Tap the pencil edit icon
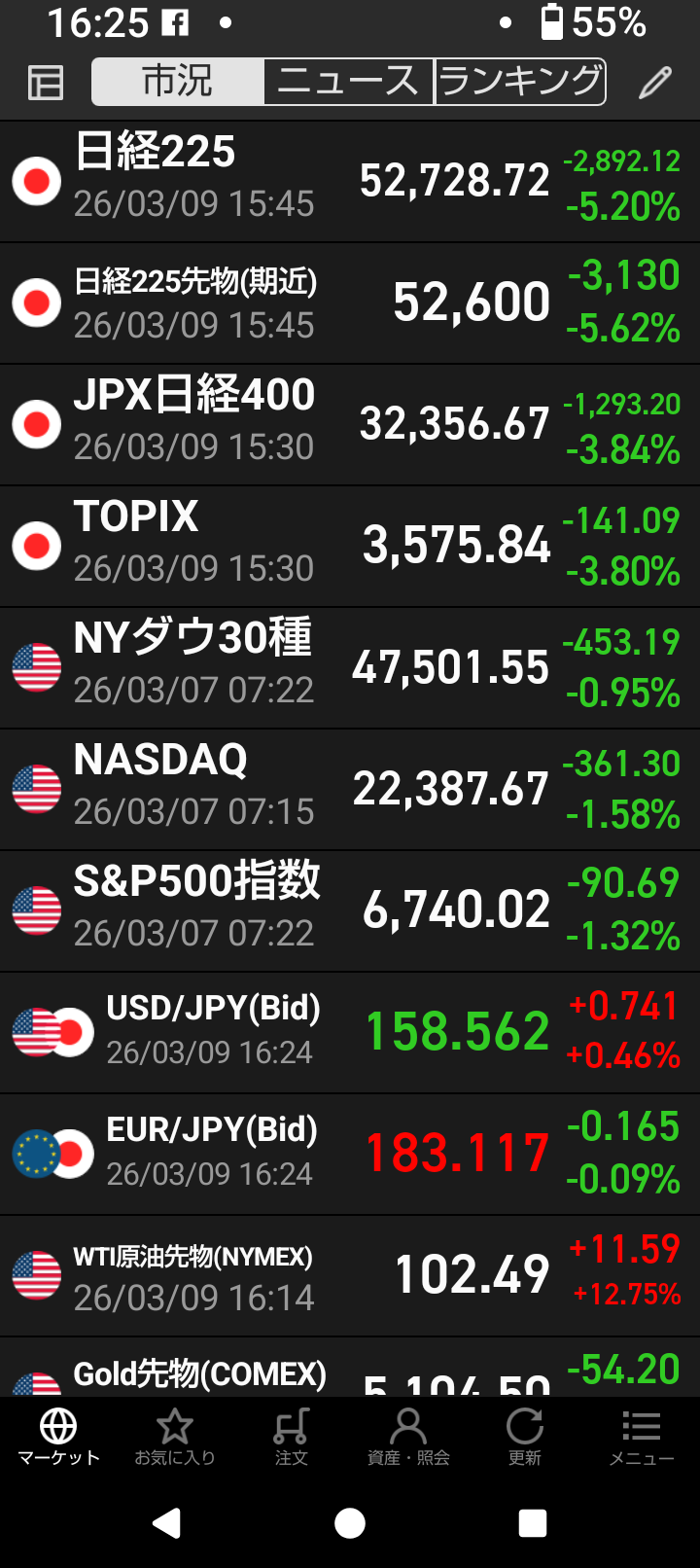 tap(655, 83)
